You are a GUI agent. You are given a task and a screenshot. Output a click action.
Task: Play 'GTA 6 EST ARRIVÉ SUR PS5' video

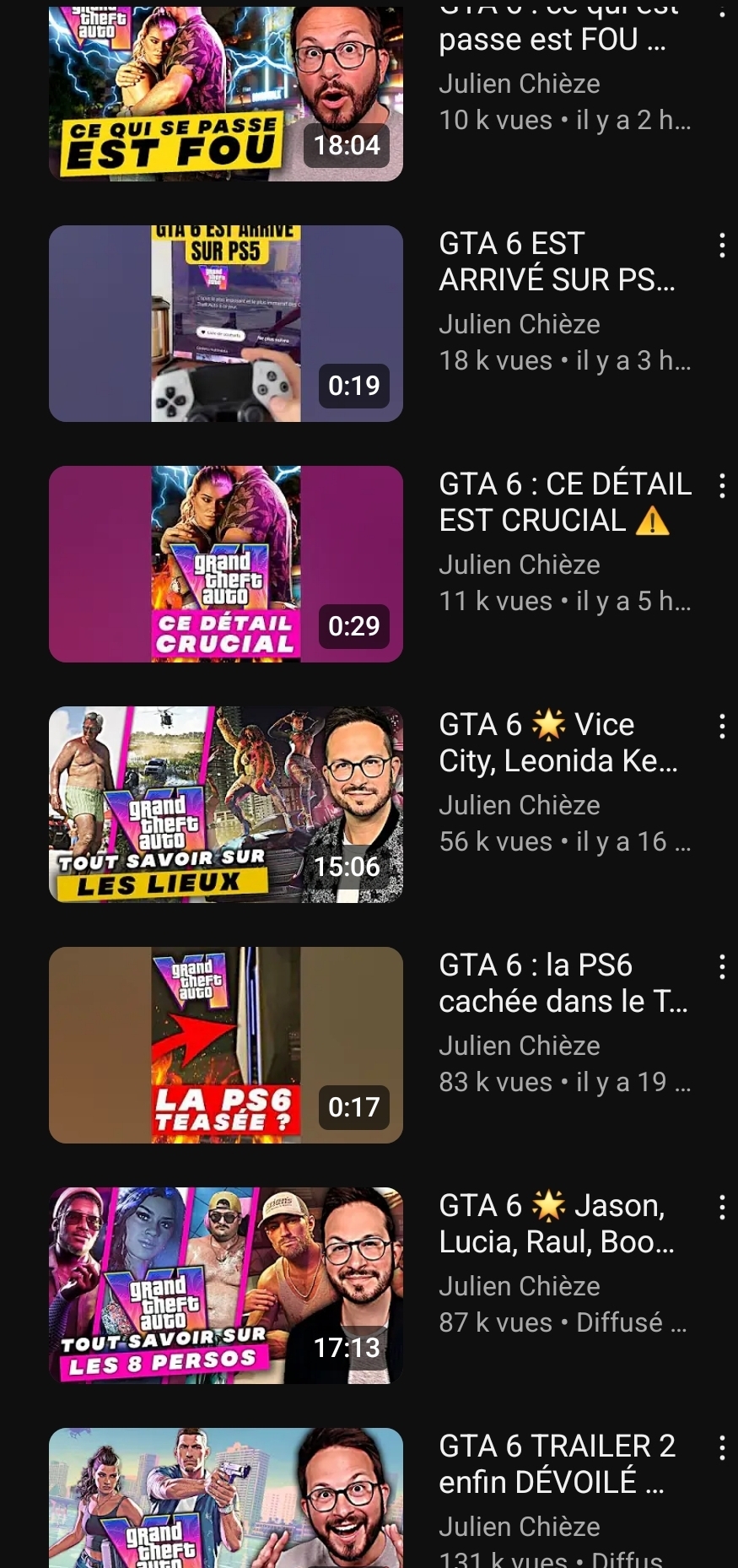[x=225, y=323]
